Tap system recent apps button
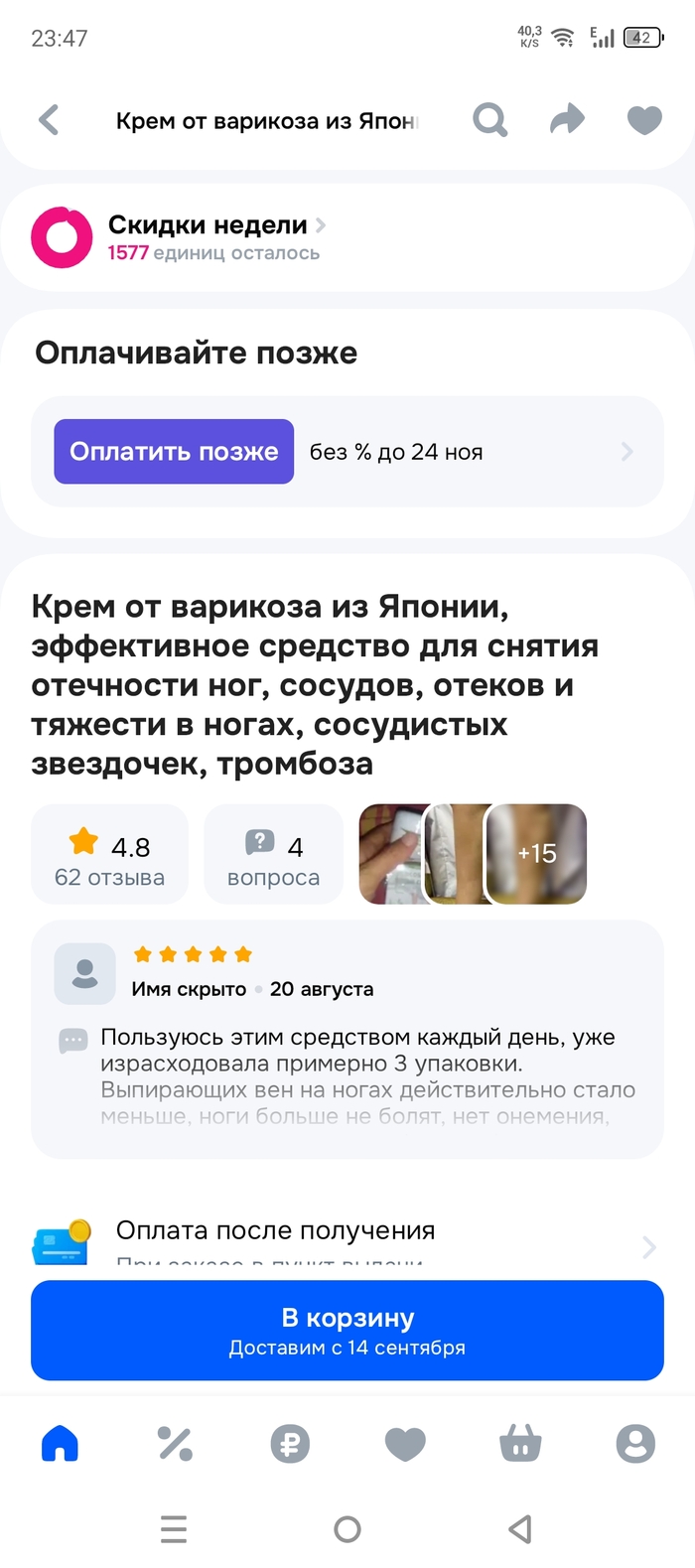The width and height of the screenshot is (695, 1568). point(174,1528)
